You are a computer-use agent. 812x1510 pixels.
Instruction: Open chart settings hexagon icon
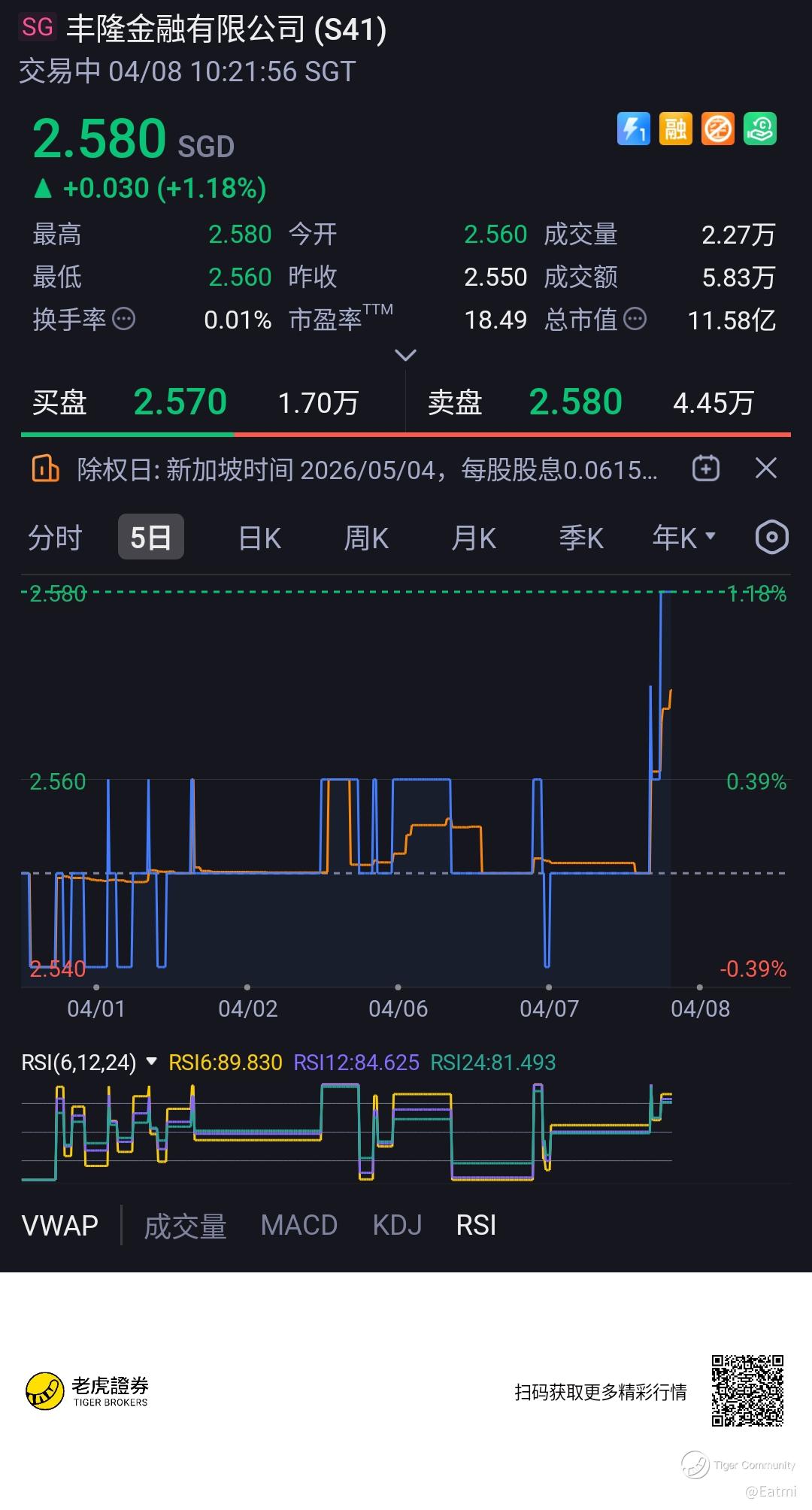tap(771, 538)
